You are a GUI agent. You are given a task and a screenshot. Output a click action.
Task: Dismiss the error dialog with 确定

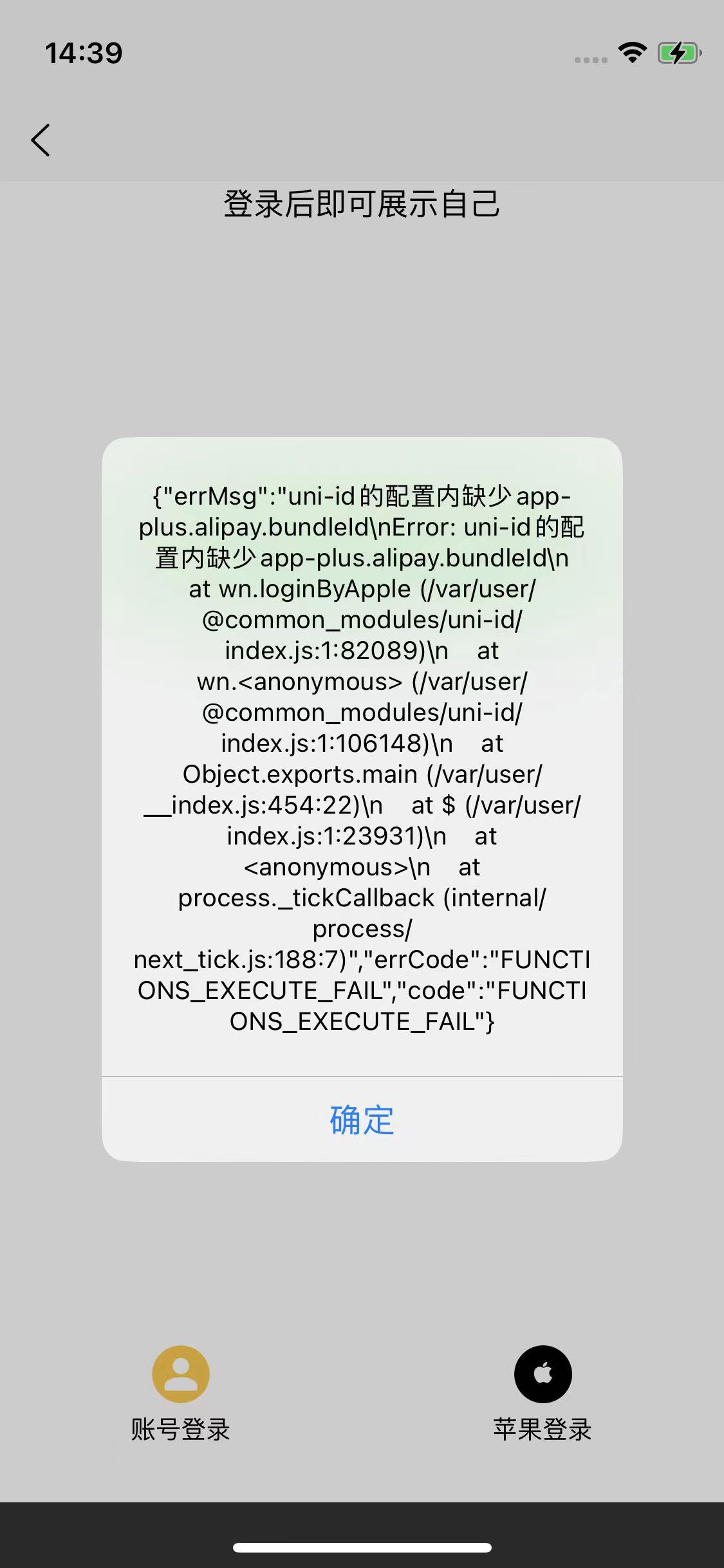coord(362,1119)
